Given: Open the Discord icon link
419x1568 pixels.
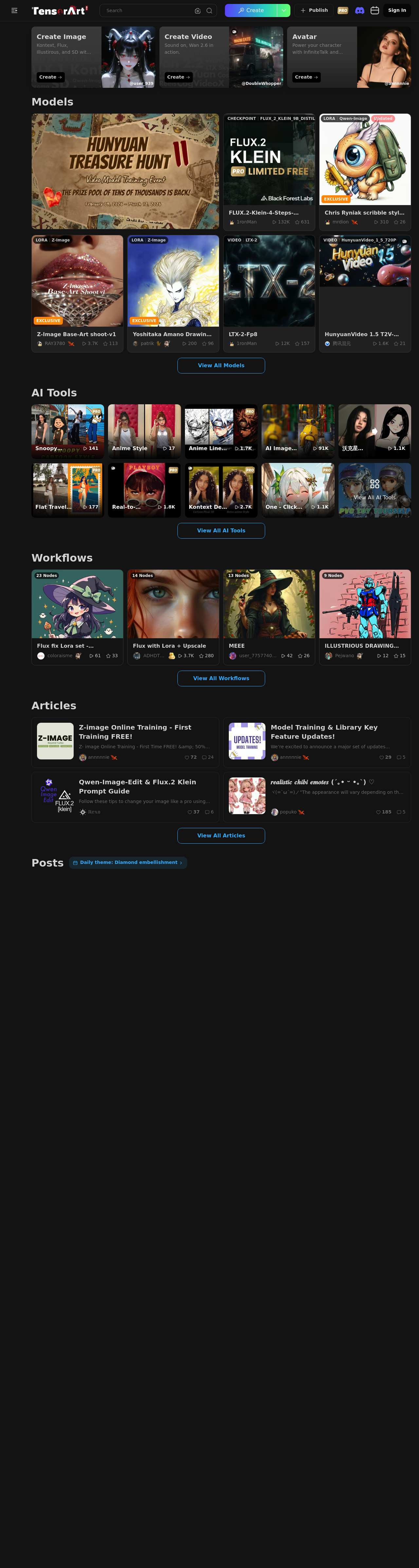Looking at the screenshot, I should point(359,10).
